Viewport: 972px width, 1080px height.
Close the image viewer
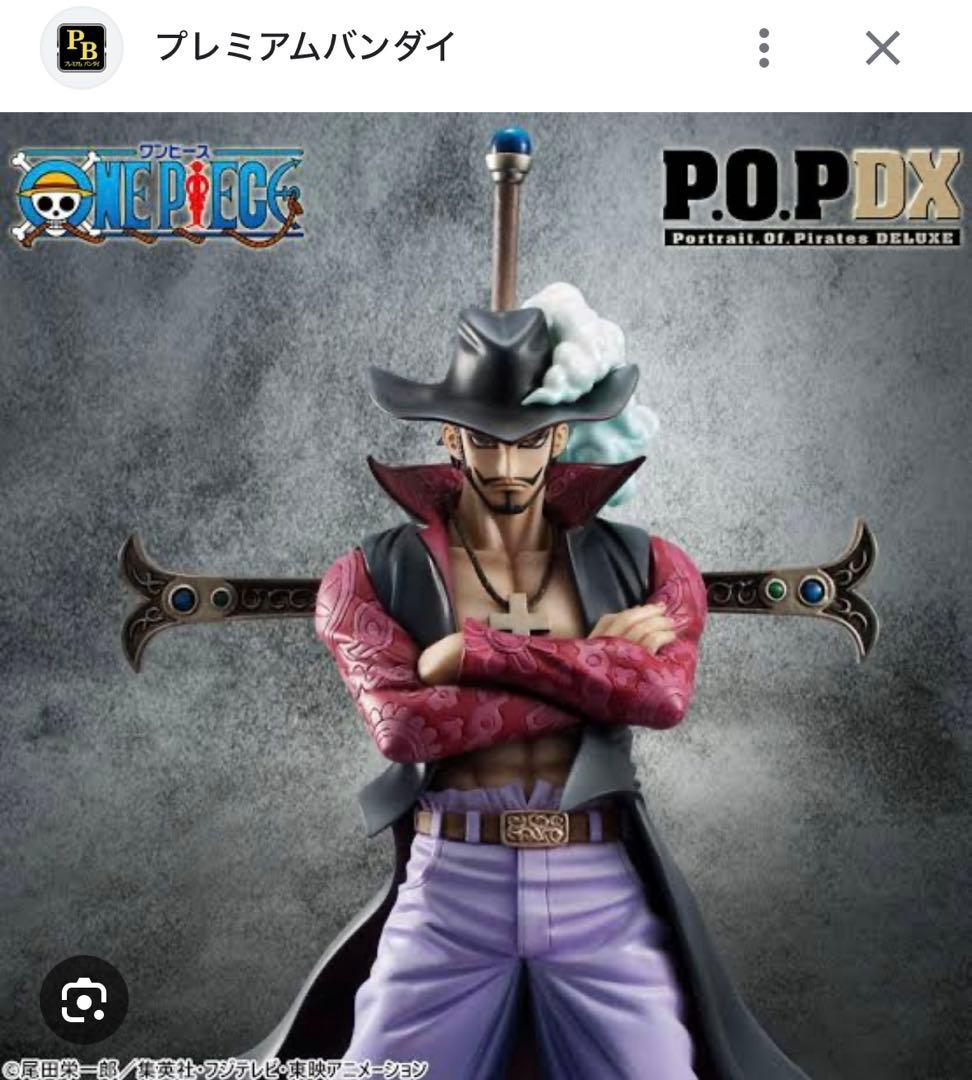tap(882, 47)
